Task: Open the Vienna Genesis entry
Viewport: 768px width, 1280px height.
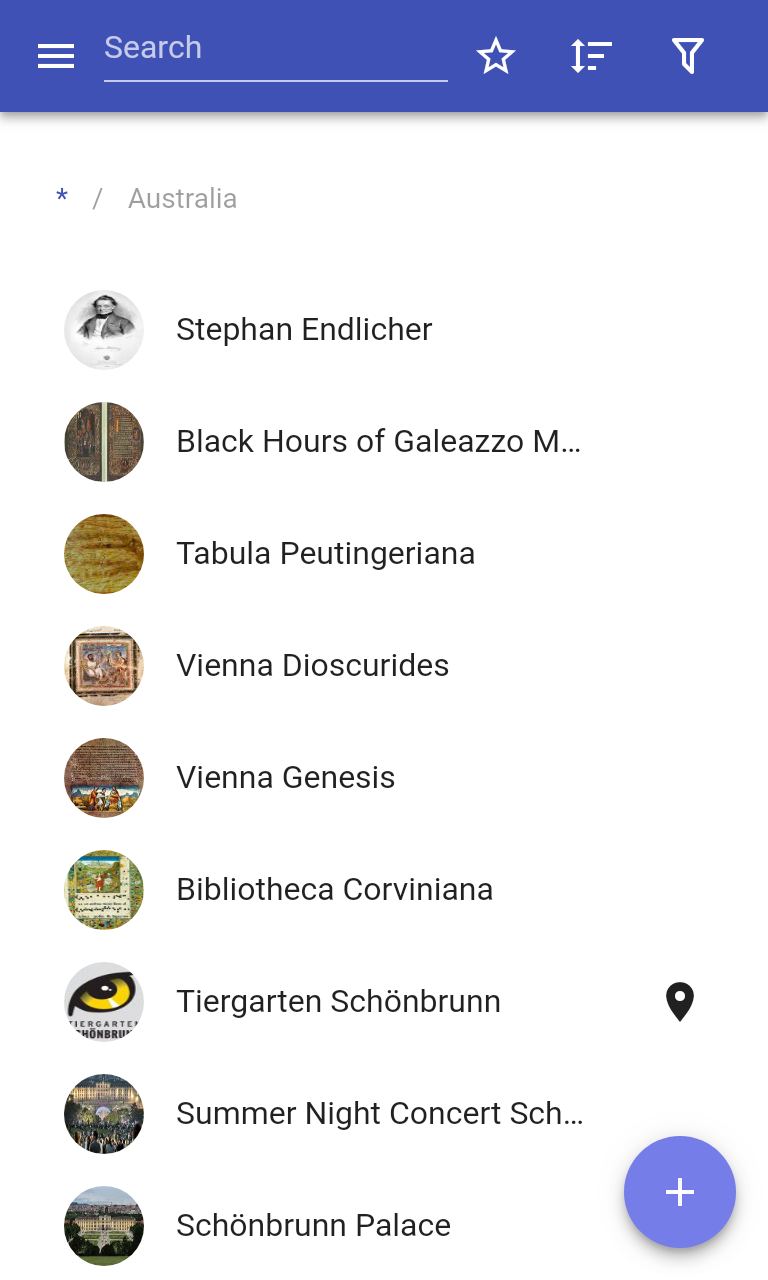Action: pyautogui.click(x=285, y=778)
